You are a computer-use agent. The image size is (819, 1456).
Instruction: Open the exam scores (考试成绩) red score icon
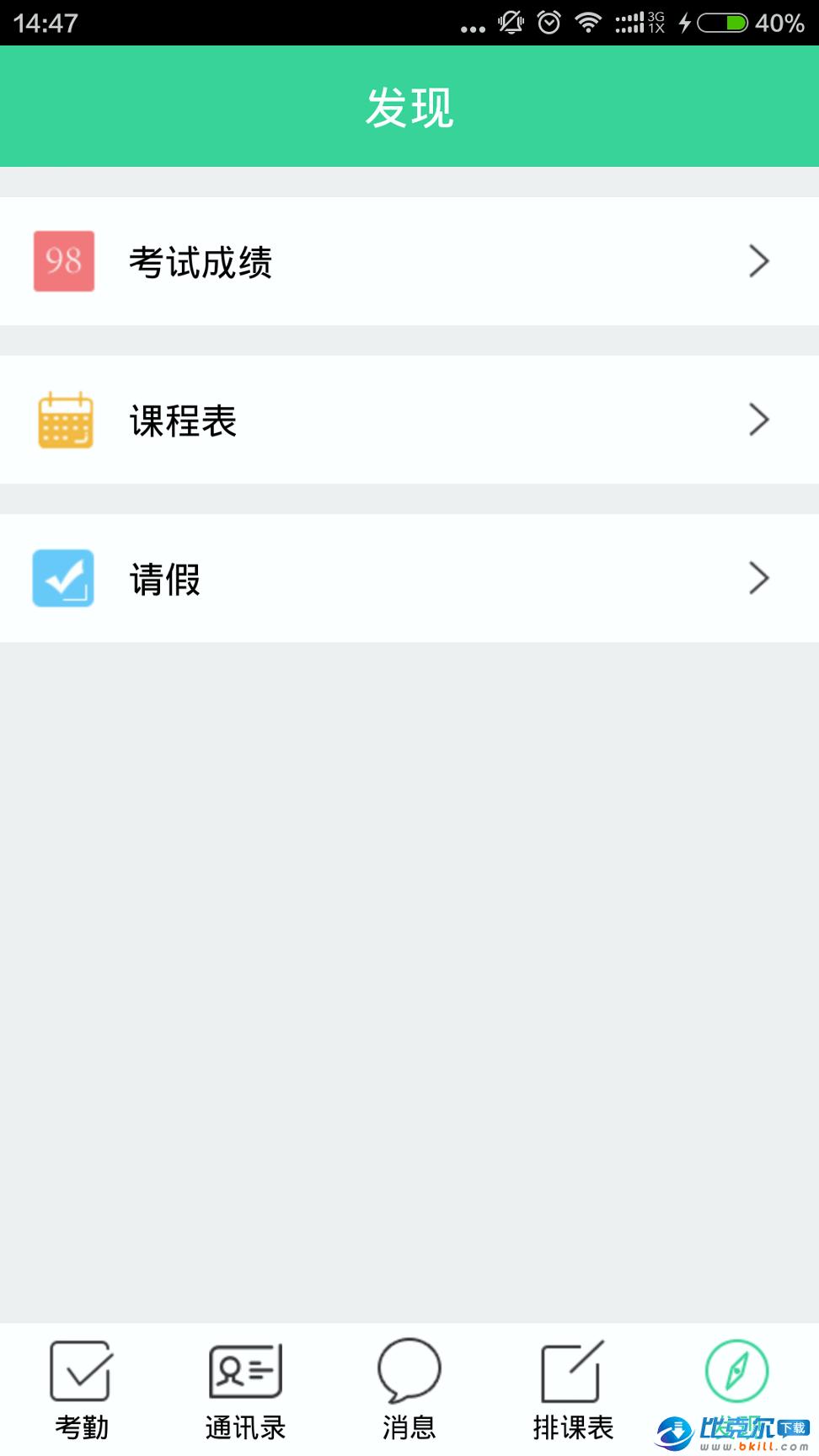point(64,260)
